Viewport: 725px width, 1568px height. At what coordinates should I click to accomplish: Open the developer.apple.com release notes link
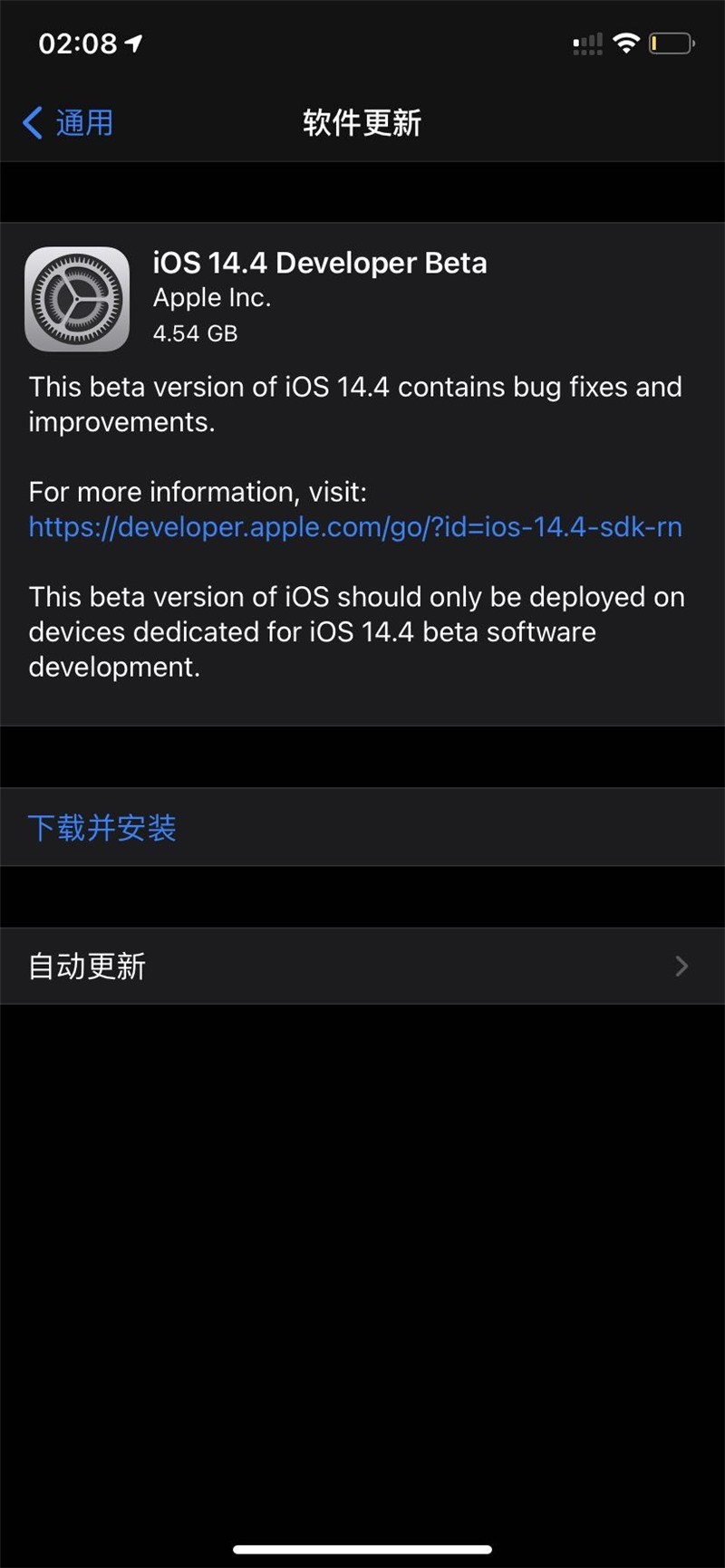click(x=355, y=527)
